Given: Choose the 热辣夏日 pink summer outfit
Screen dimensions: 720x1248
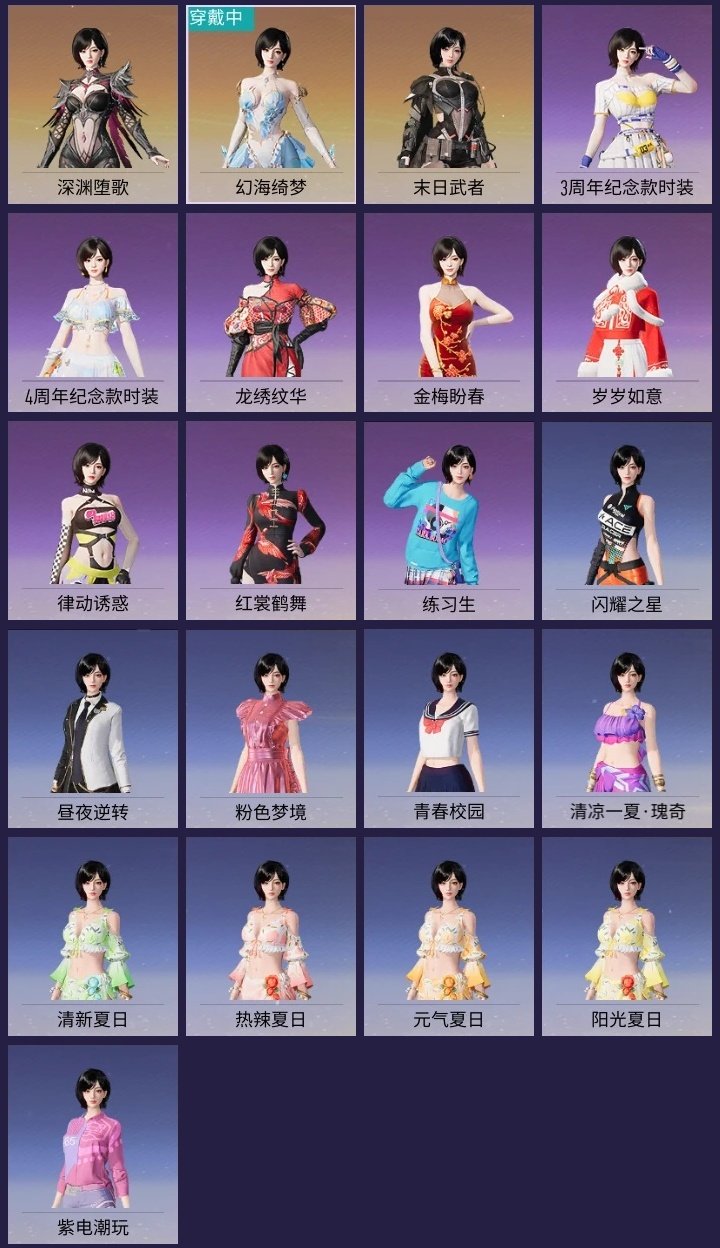Looking at the screenshot, I should [270, 940].
